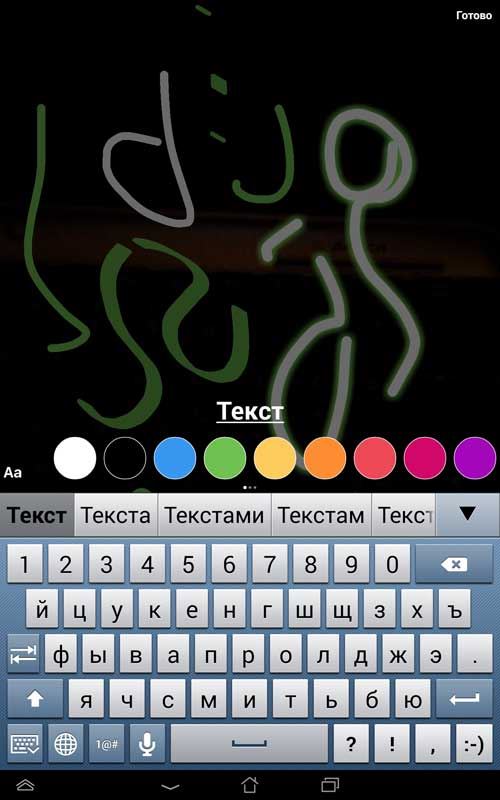Choose the magenta color swatch
The height and width of the screenshot is (800, 500).
(x=425, y=458)
